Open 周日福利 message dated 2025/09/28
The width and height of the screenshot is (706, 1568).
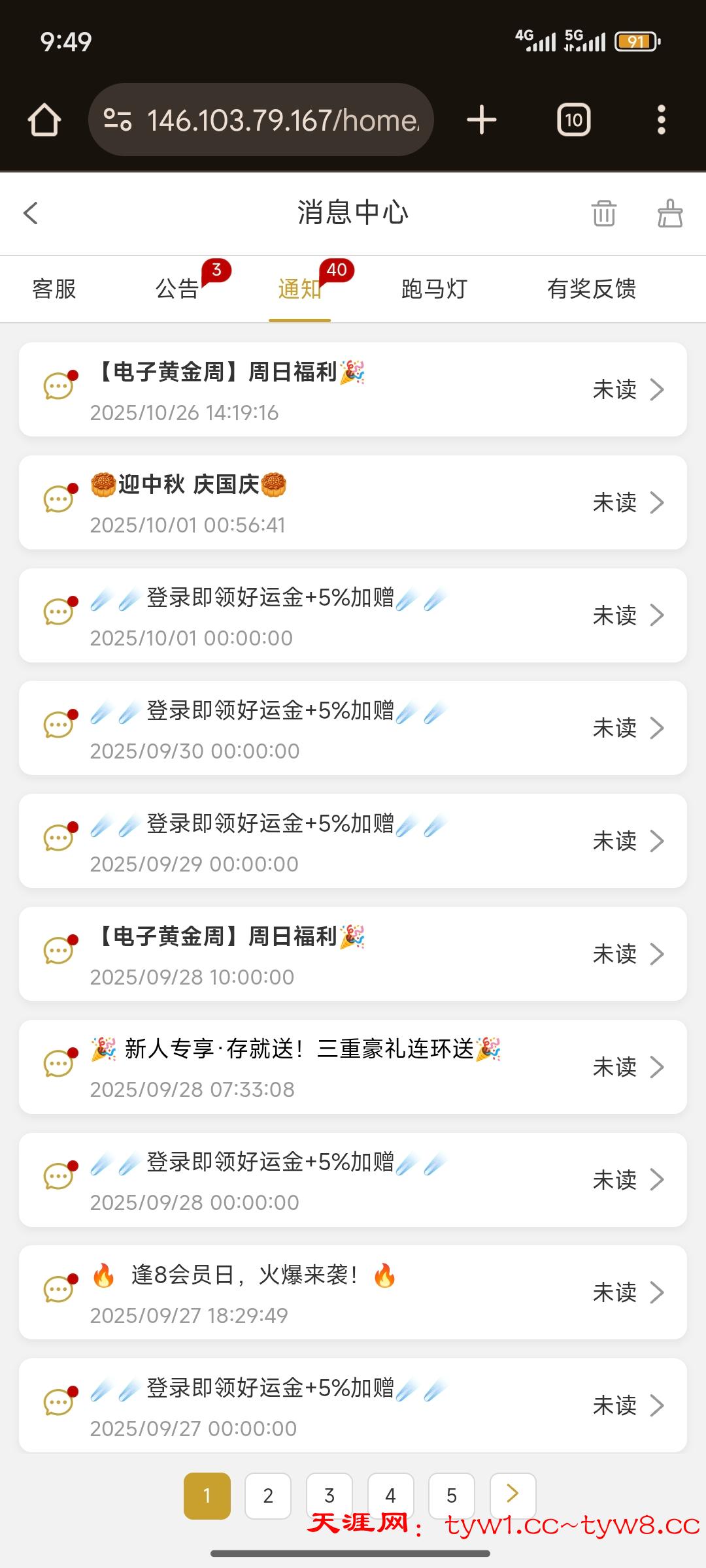pos(353,954)
